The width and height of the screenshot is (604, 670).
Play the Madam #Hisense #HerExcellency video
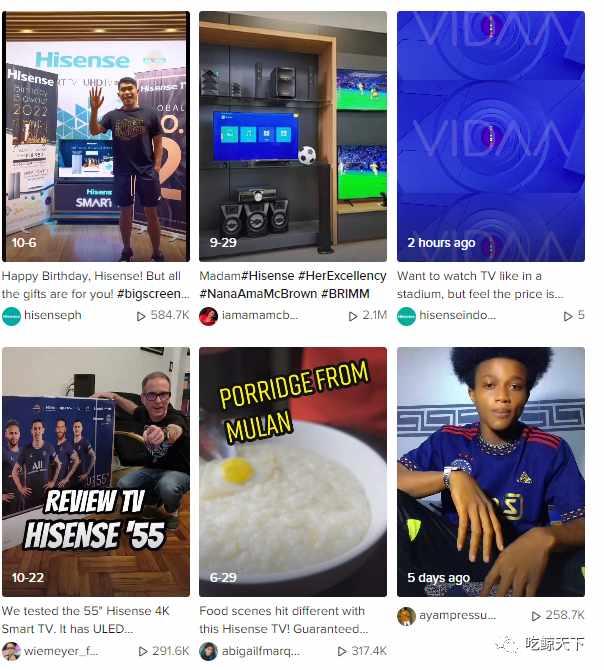(293, 137)
